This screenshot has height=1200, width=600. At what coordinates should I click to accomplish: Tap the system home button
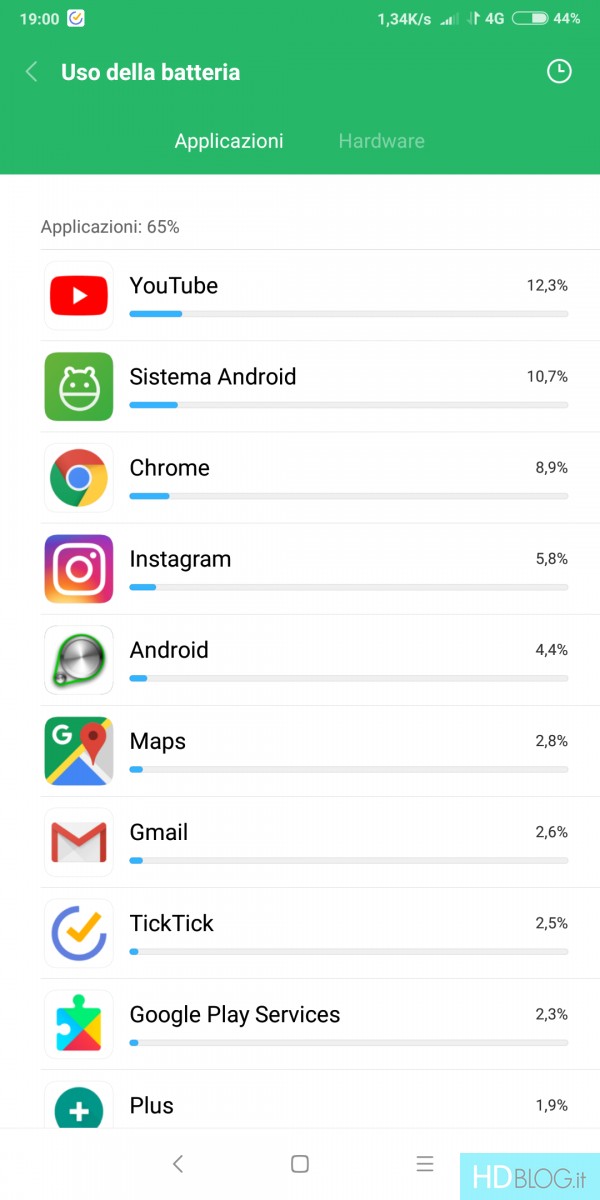point(299,1164)
